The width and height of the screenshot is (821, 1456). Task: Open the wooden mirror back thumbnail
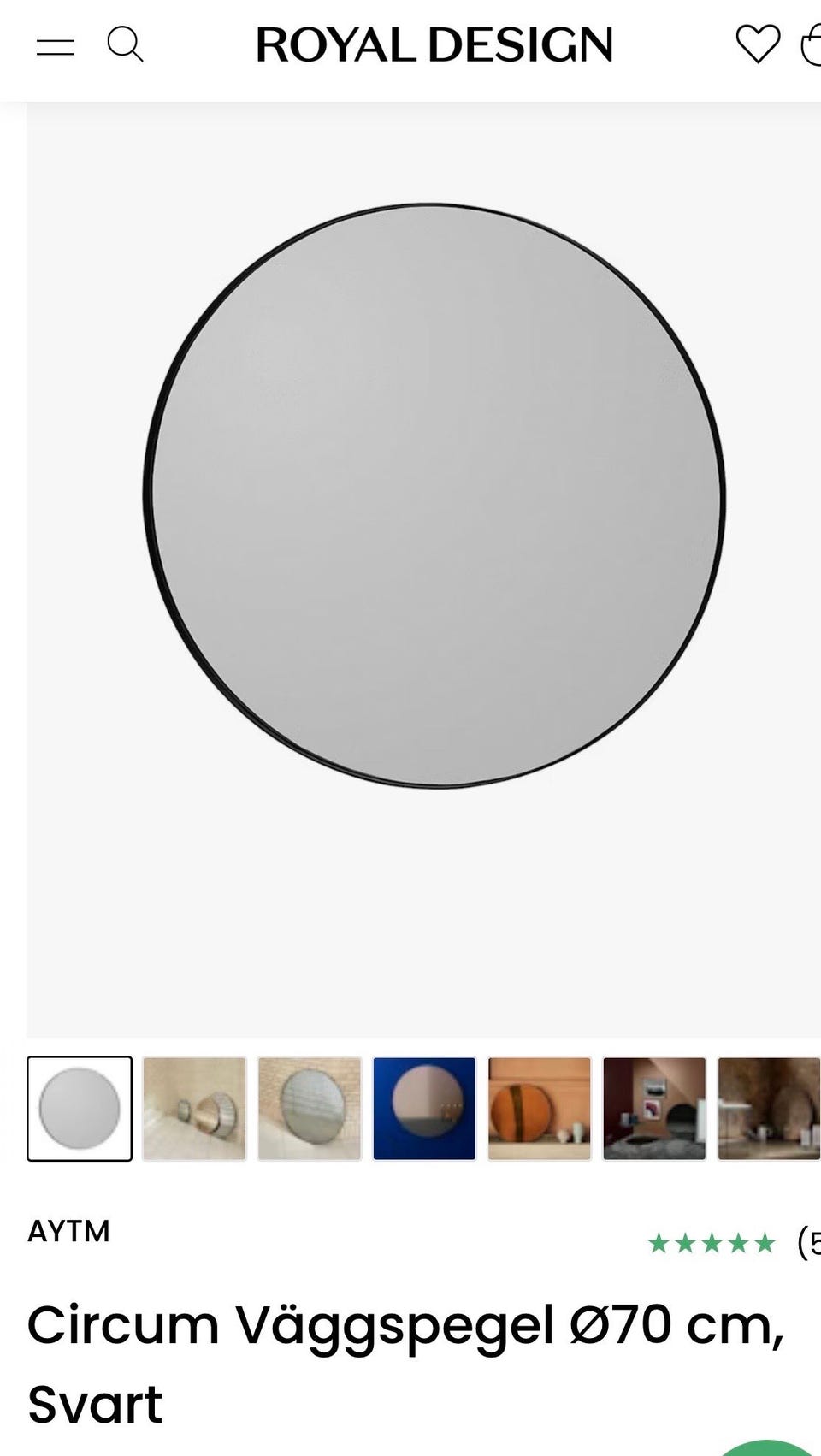[539, 1107]
